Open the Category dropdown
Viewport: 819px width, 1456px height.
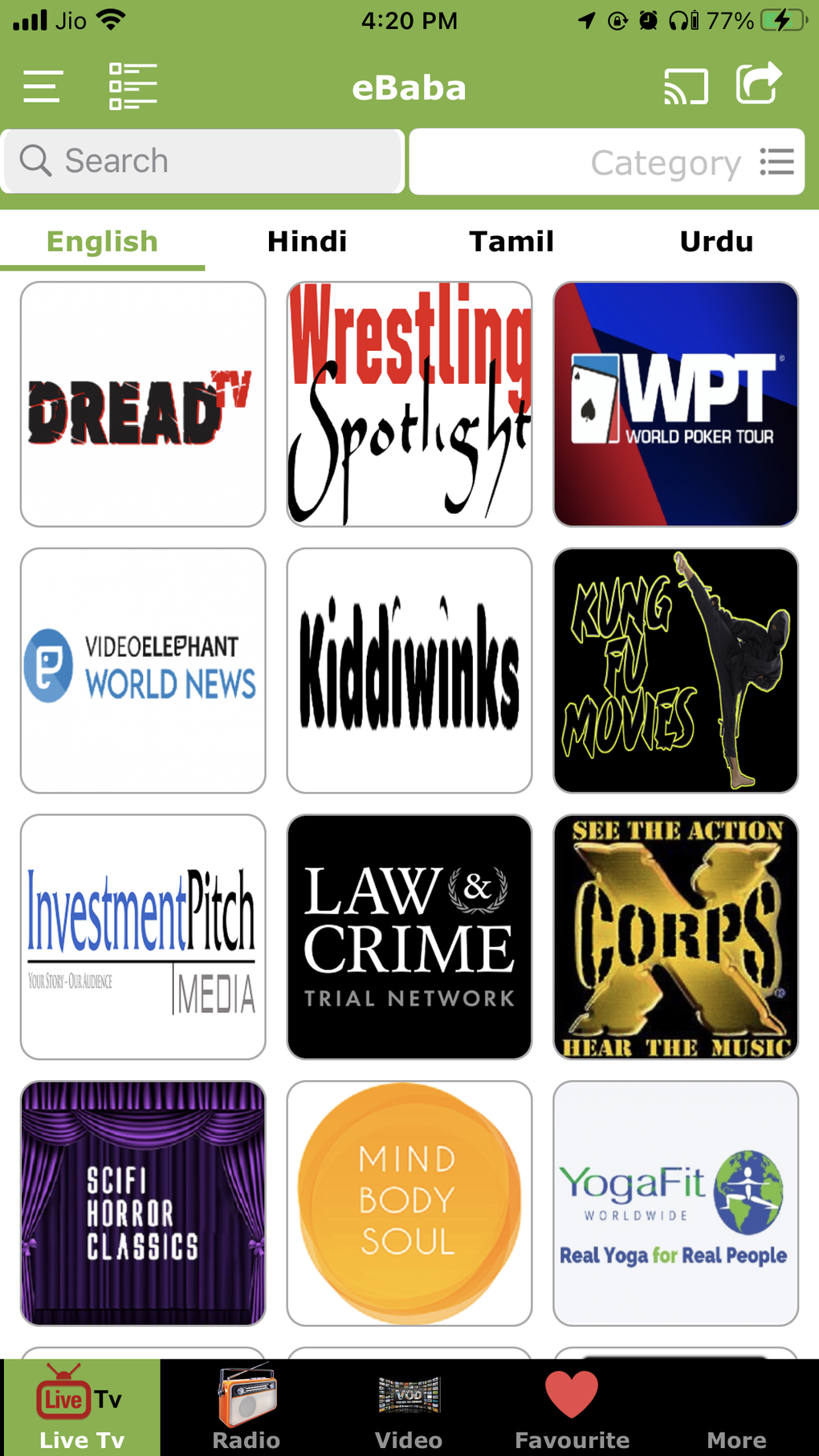tap(607, 161)
